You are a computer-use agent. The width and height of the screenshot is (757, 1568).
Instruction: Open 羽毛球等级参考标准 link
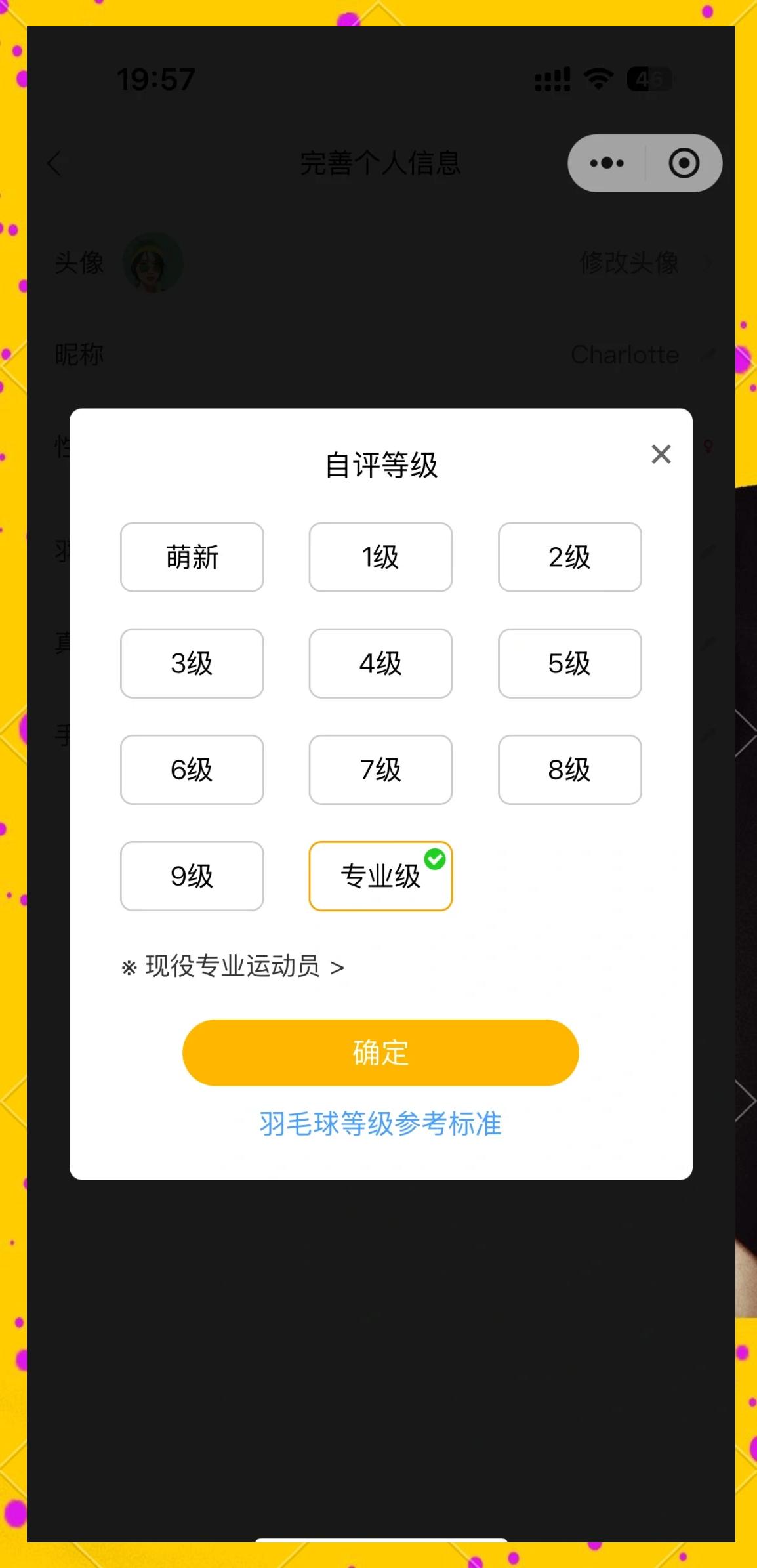380,1124
